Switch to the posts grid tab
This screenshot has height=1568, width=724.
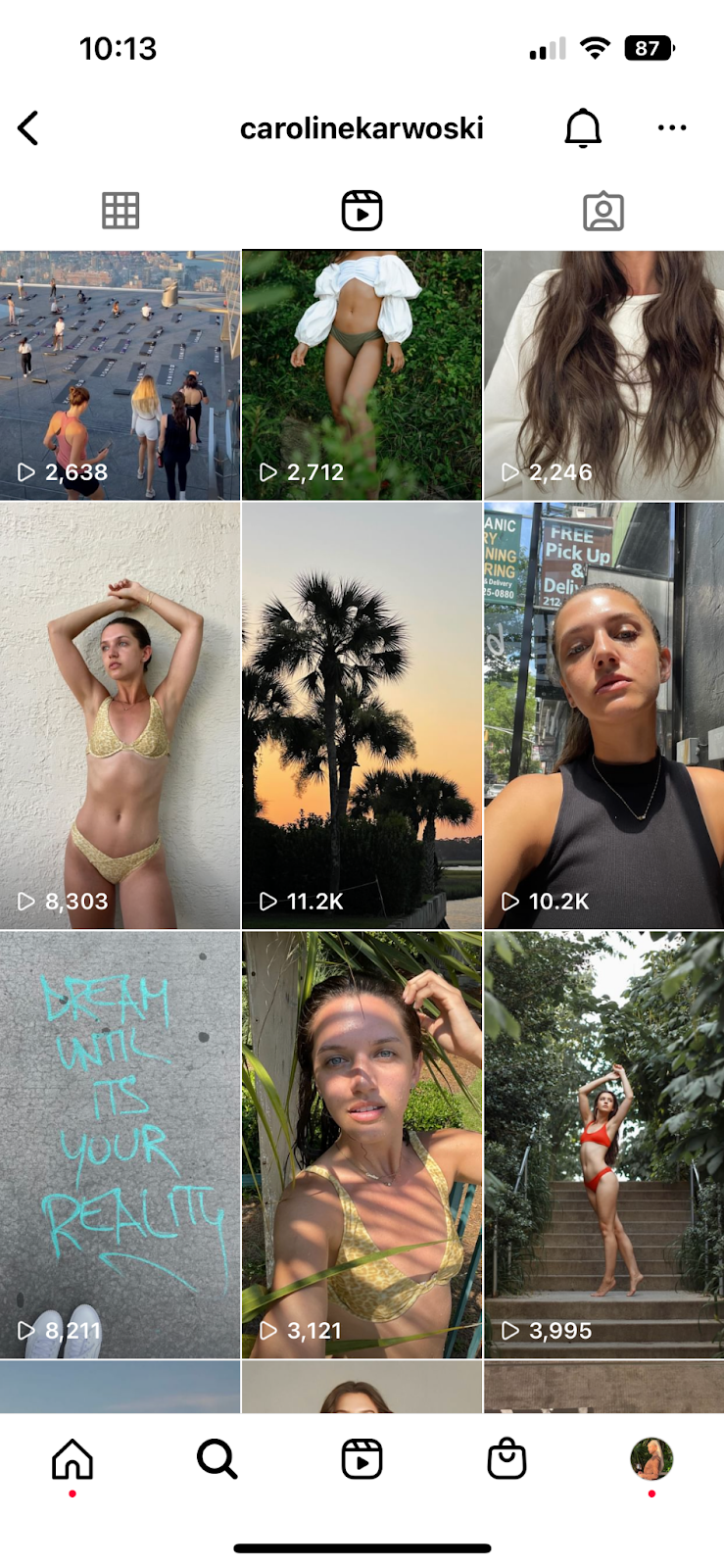point(121,211)
